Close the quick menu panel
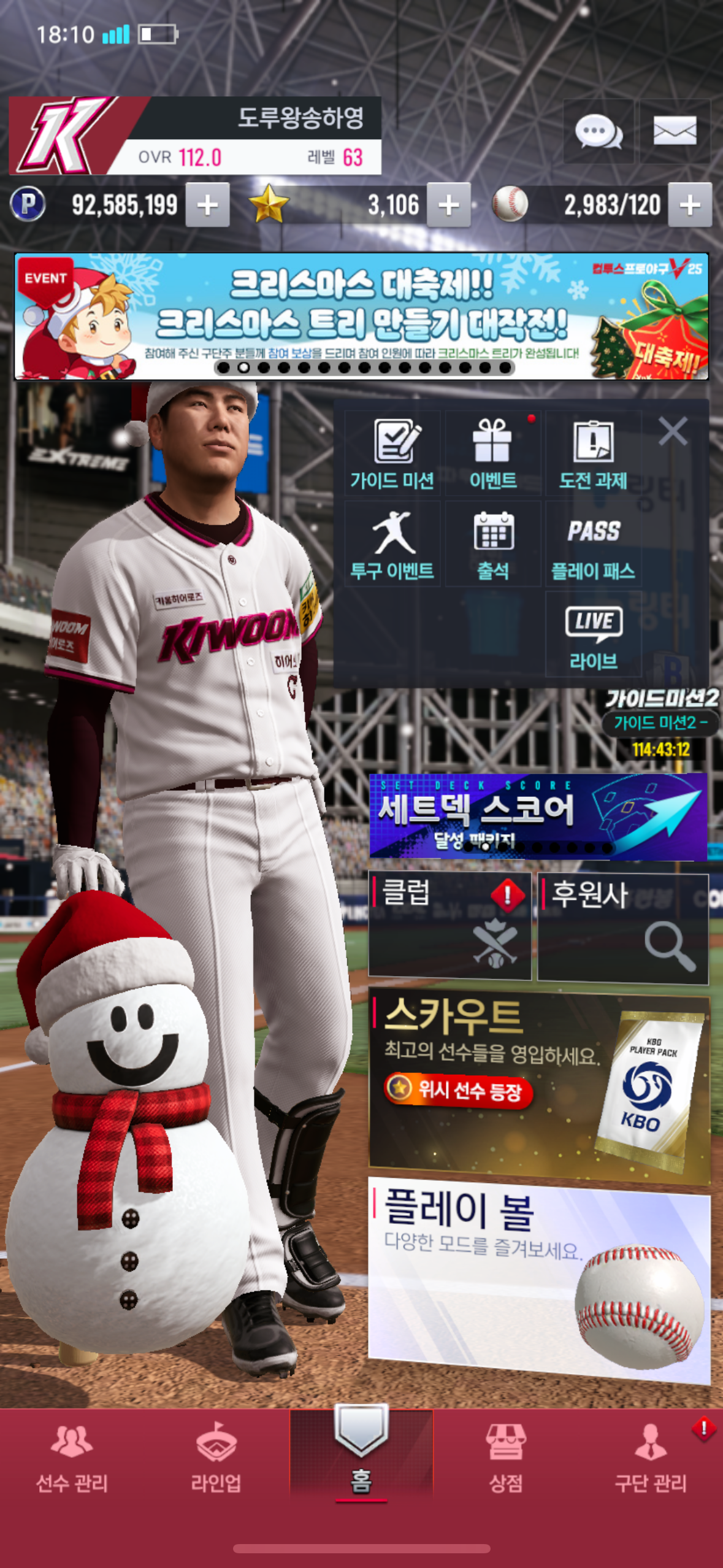 [673, 431]
